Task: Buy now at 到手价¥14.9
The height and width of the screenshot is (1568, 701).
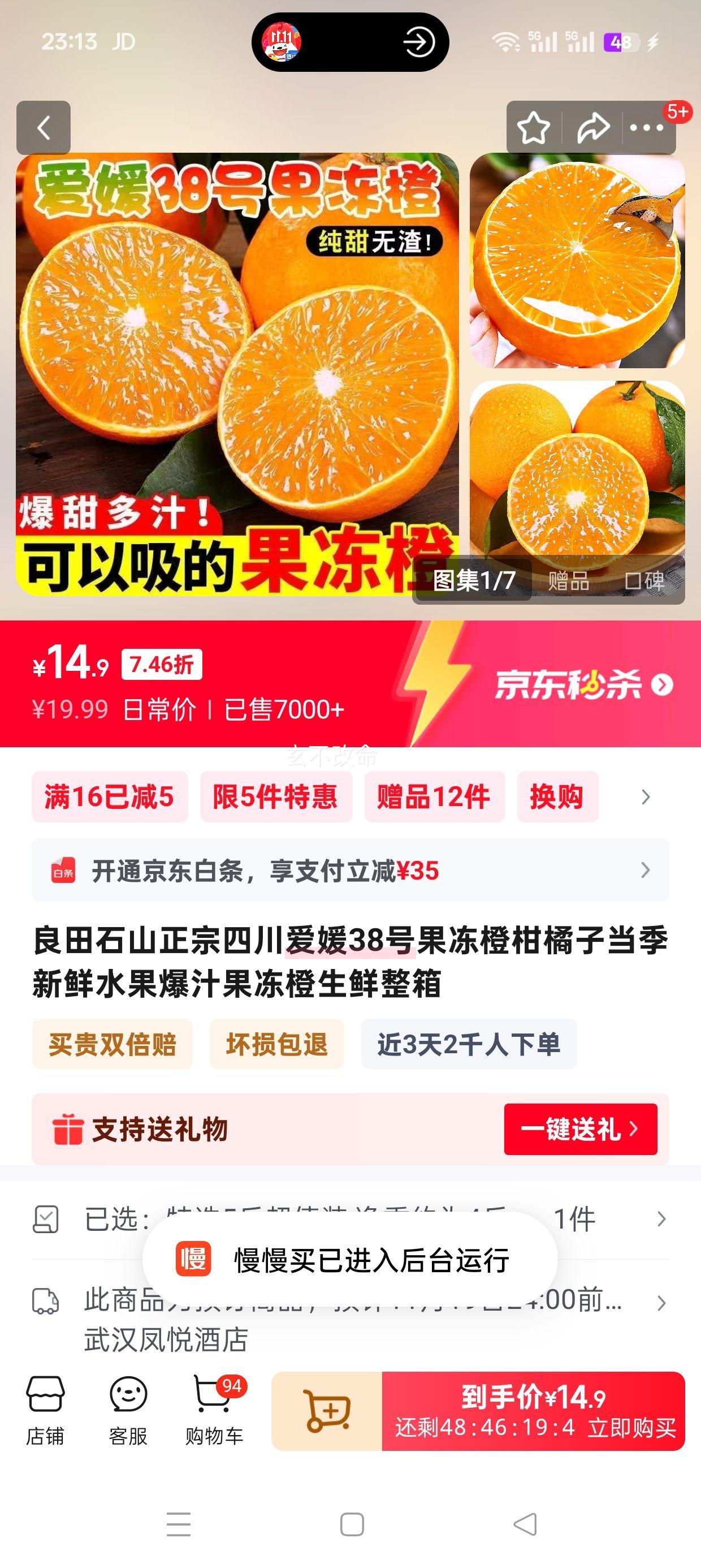Action: [x=533, y=1411]
